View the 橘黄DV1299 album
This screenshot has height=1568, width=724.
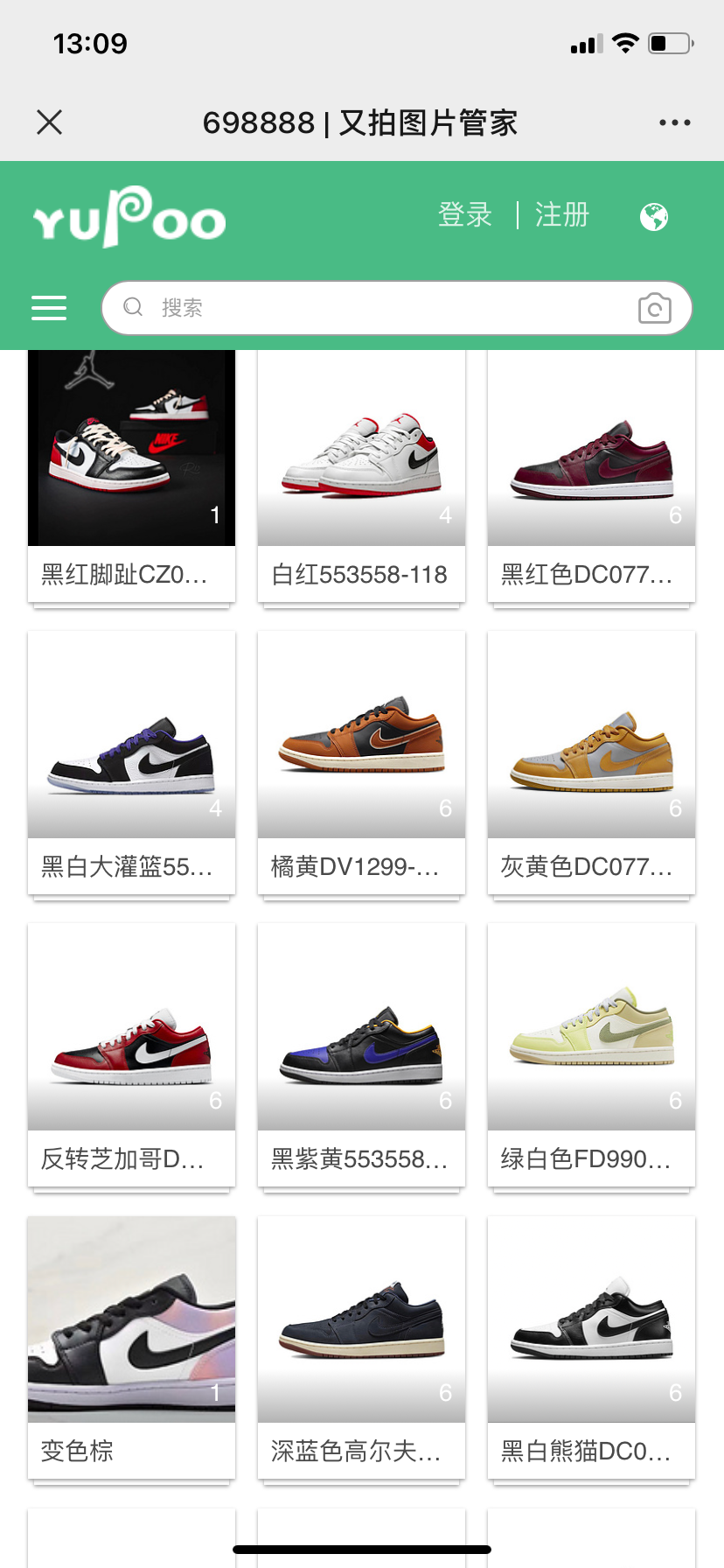(361, 762)
